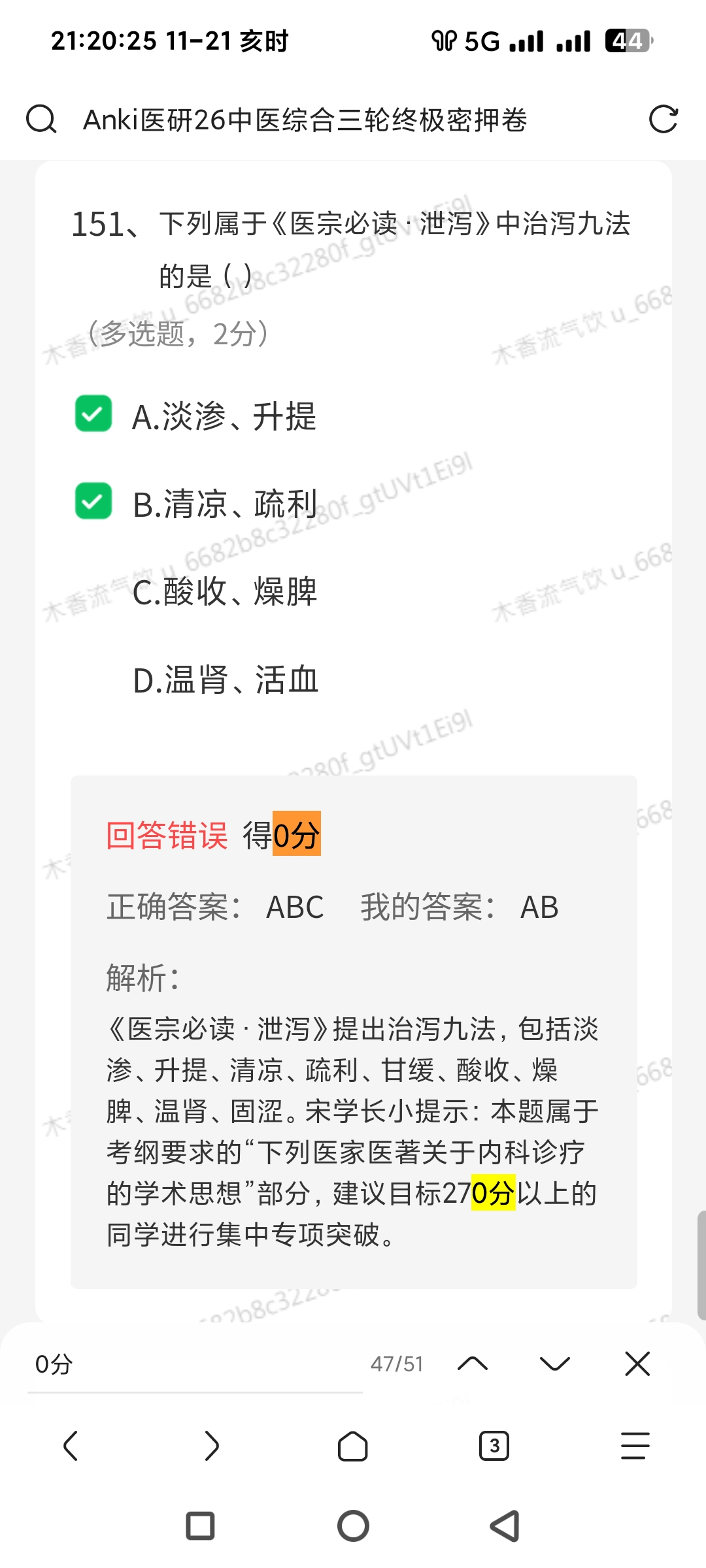Tap the search icon in the top bar
The height and width of the screenshot is (1568, 706).
[x=41, y=120]
